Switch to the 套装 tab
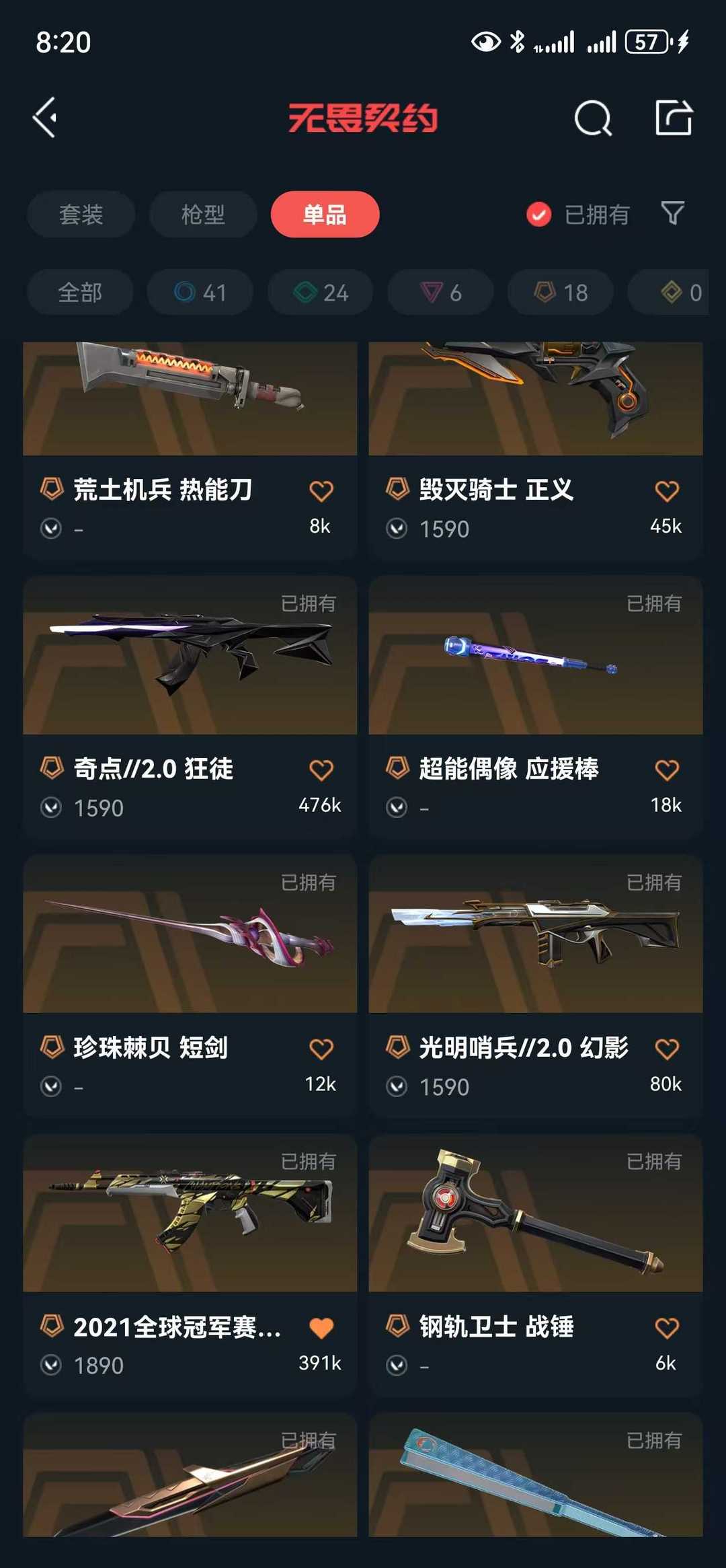 [81, 215]
